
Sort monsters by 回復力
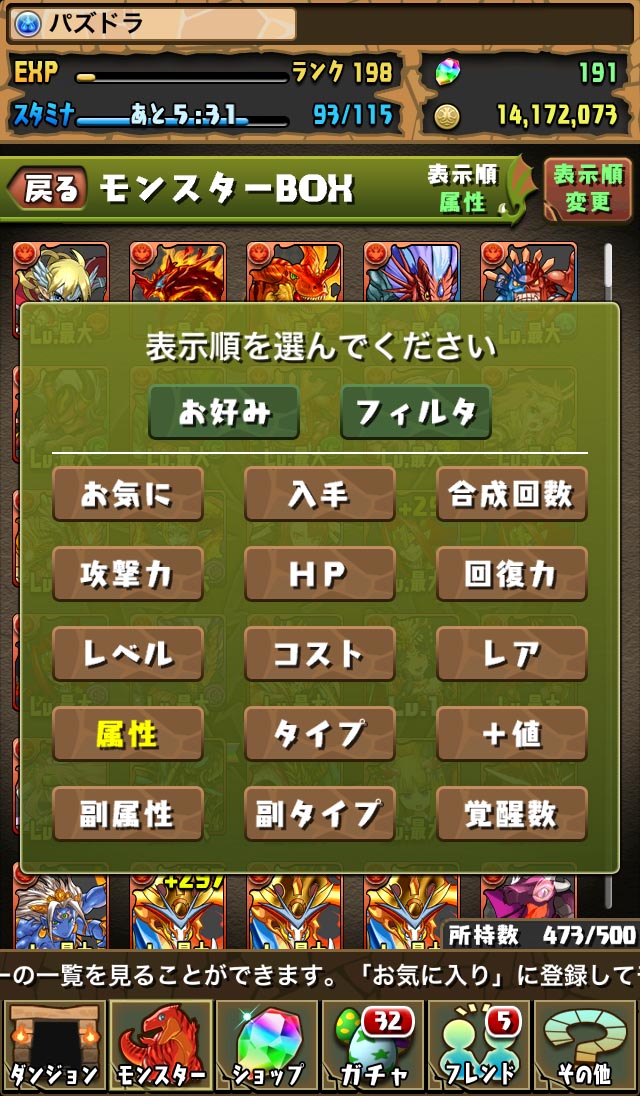(511, 574)
